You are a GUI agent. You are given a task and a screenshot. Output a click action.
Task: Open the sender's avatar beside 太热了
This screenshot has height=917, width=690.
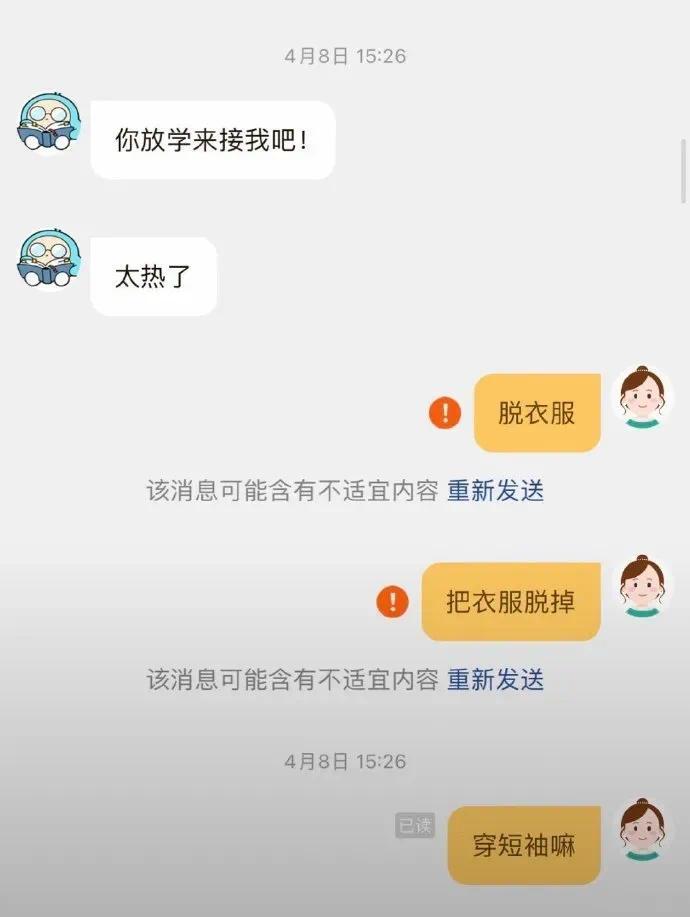pos(47,260)
